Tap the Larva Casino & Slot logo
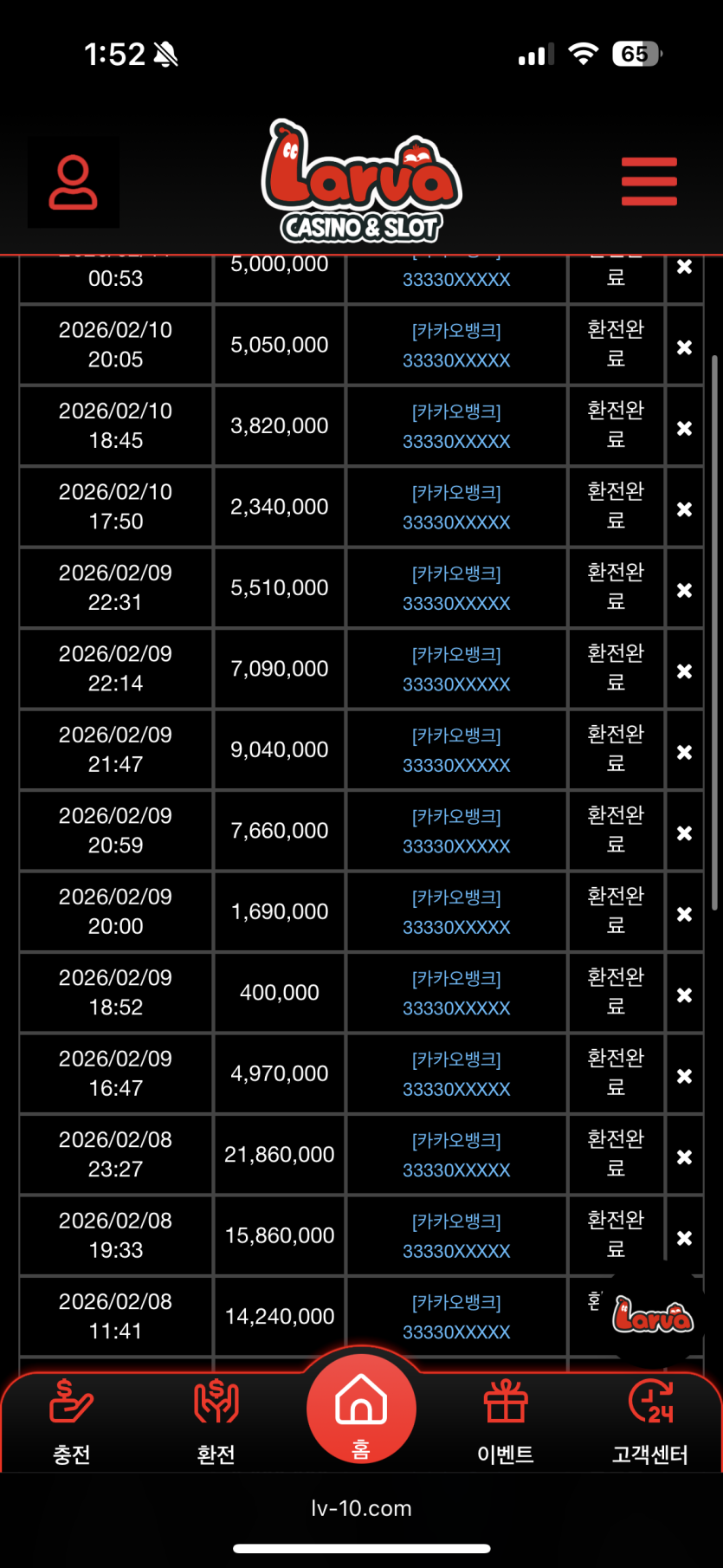The image size is (723, 1568). pyautogui.click(x=361, y=182)
